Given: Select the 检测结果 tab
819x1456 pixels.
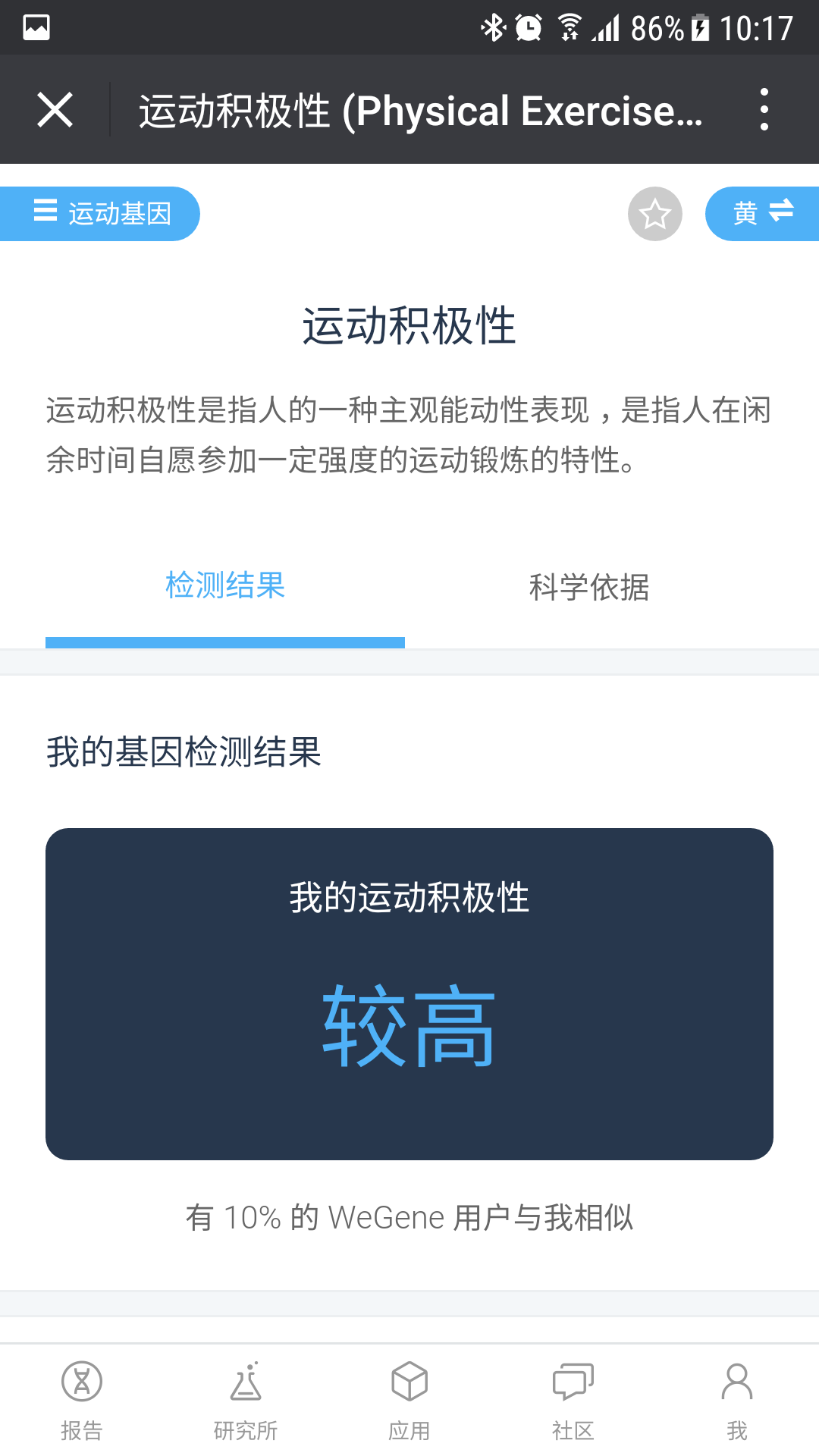Looking at the screenshot, I should 225,586.
